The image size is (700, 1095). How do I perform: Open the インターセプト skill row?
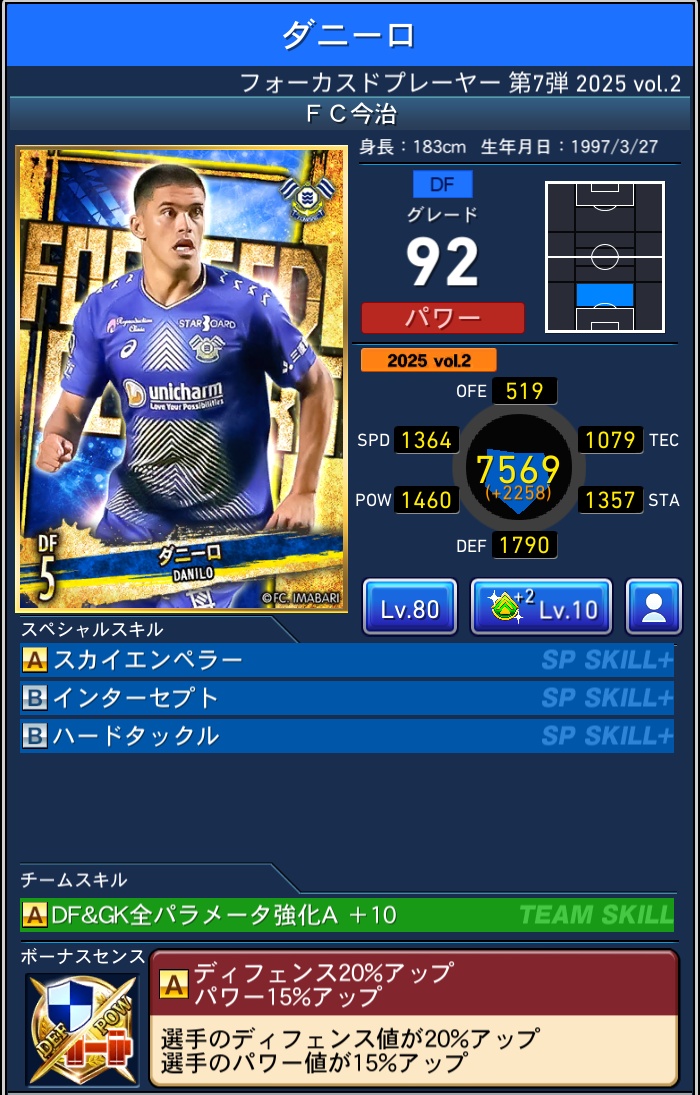(346, 698)
